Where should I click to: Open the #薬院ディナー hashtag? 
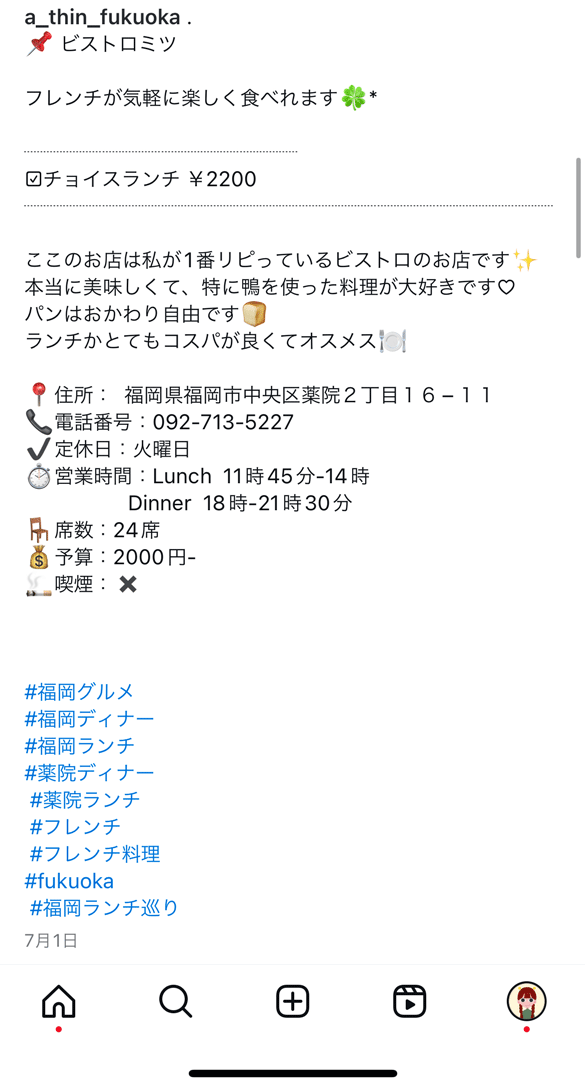click(90, 773)
